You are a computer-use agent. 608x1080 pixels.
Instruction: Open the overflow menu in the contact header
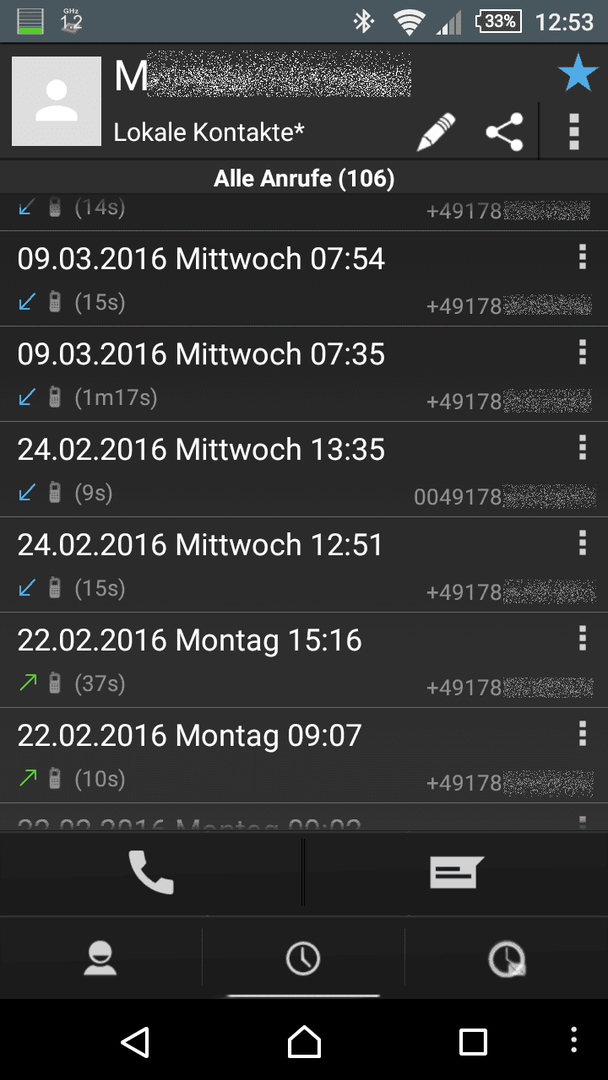[574, 132]
